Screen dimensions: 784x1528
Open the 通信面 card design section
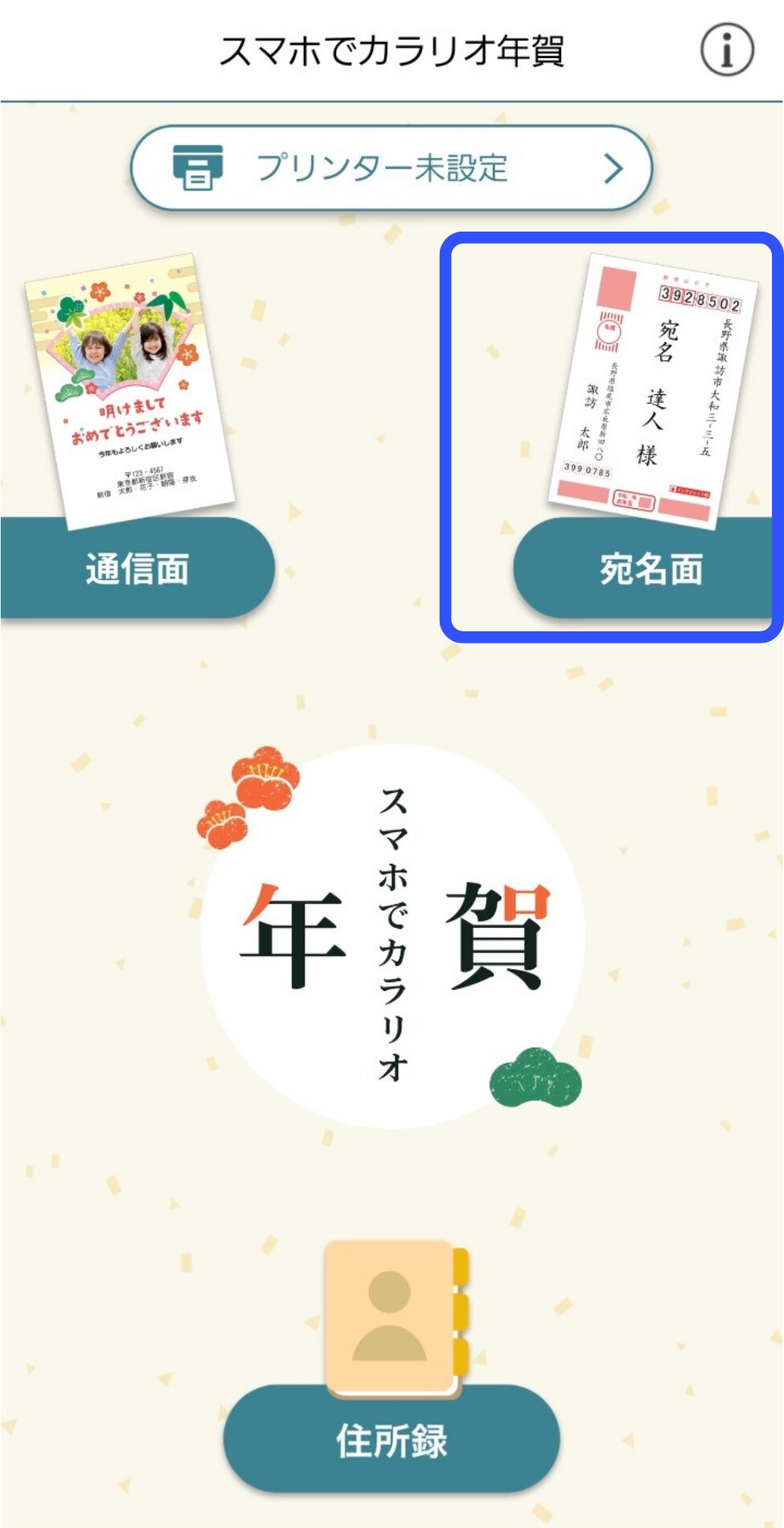coord(137,568)
